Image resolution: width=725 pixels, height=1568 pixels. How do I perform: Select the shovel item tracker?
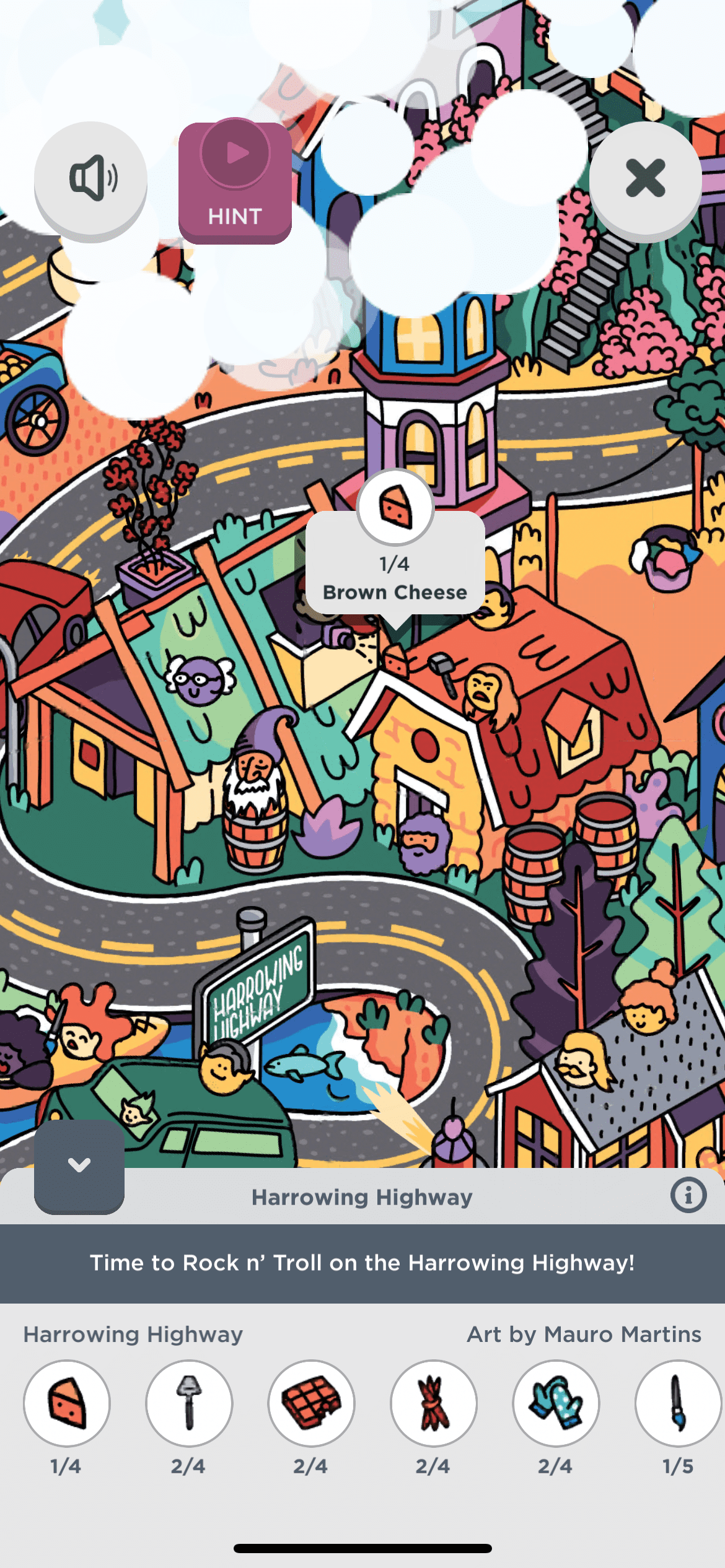pyautogui.click(x=189, y=1403)
